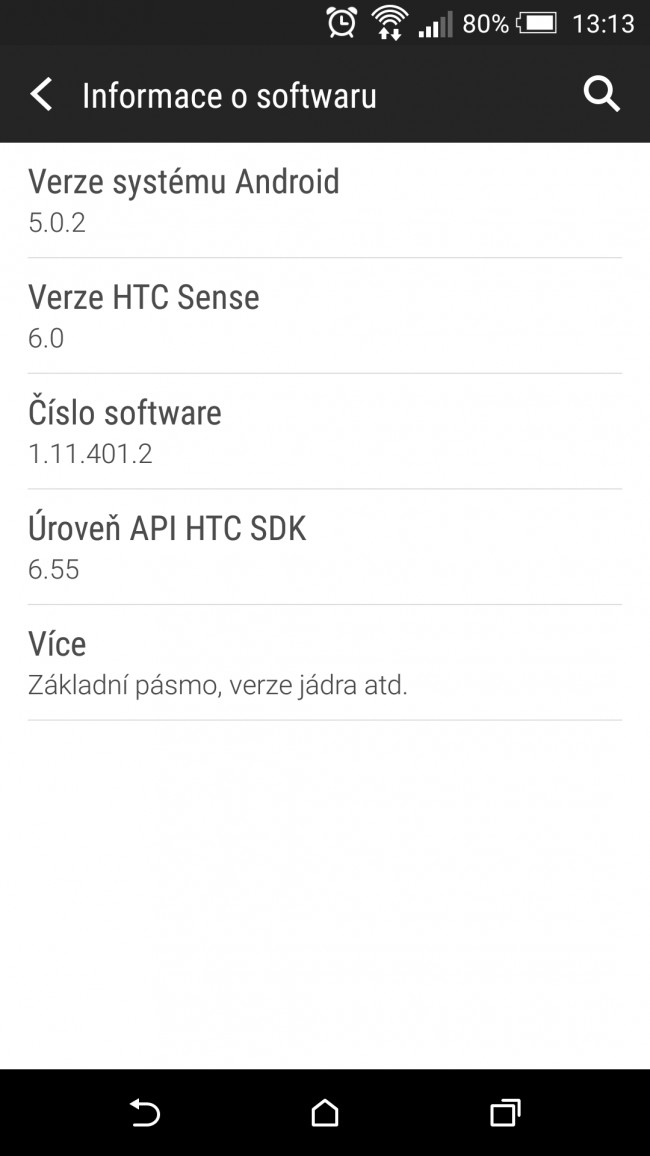Tap the Verze systému Android row
The height and width of the screenshot is (1156, 650).
325,201
